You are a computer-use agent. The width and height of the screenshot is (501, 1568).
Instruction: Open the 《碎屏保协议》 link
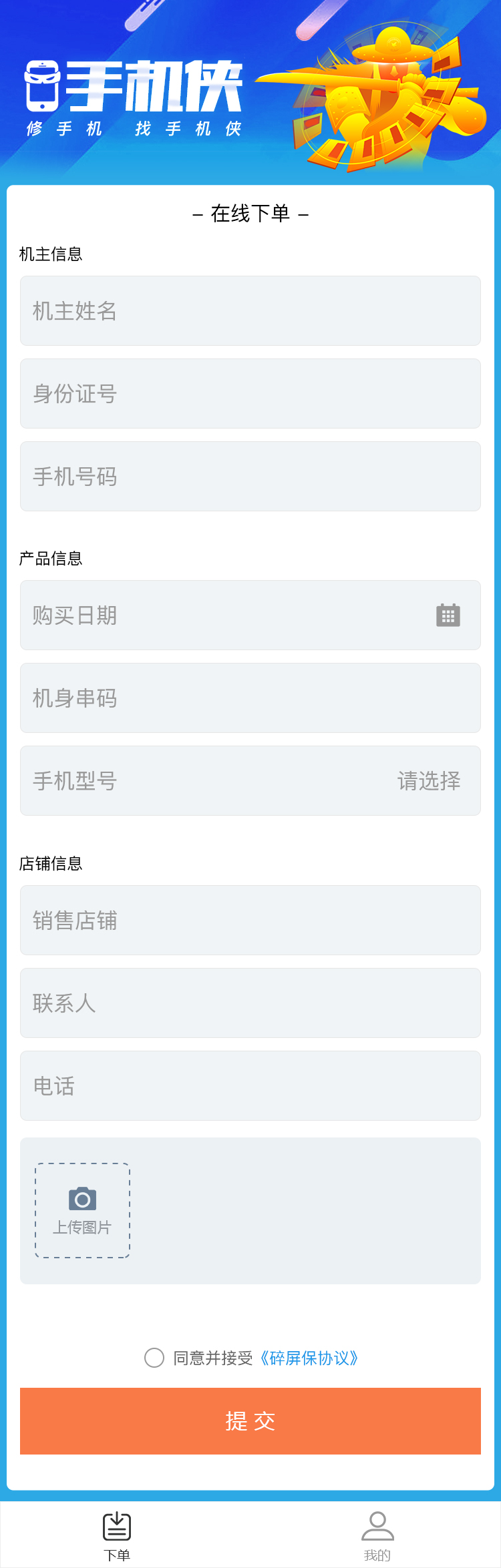point(309,1358)
